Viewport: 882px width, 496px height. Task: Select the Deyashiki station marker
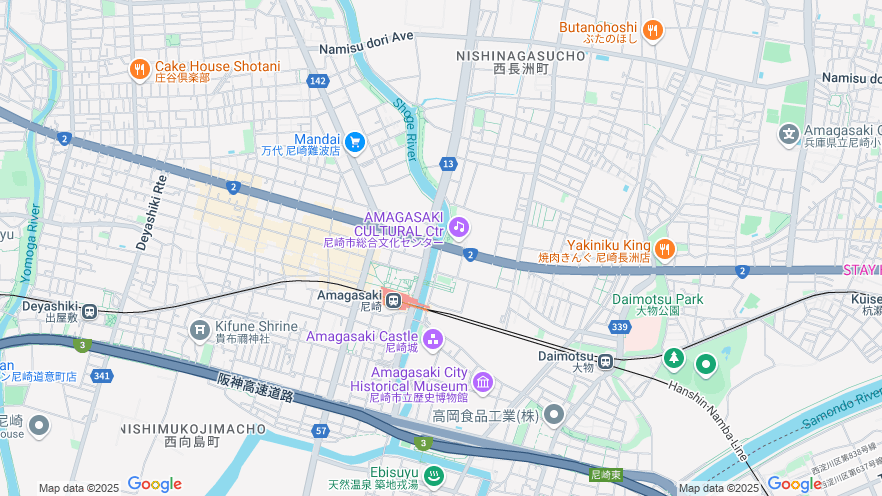pyautogui.click(x=91, y=311)
